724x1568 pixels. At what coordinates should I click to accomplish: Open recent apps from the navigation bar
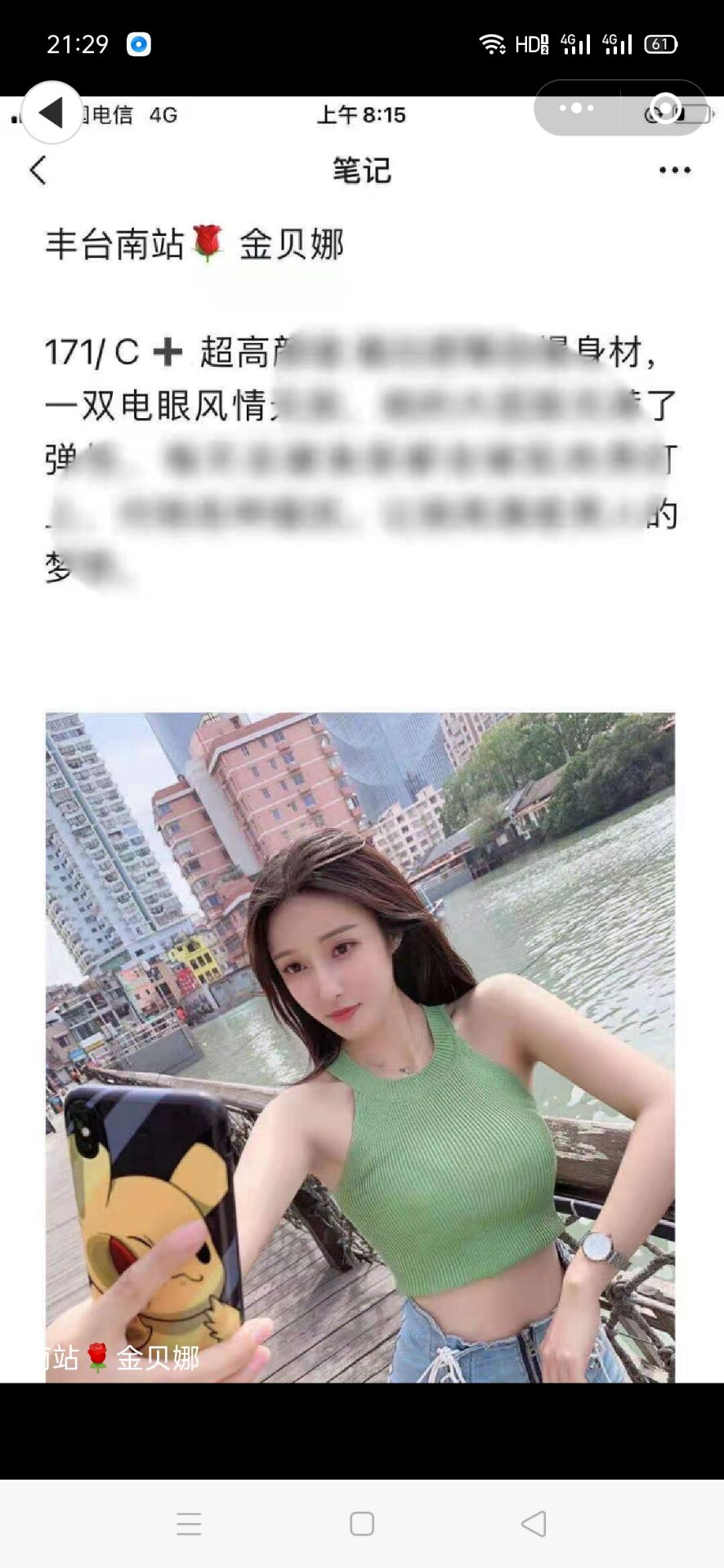(x=189, y=1524)
